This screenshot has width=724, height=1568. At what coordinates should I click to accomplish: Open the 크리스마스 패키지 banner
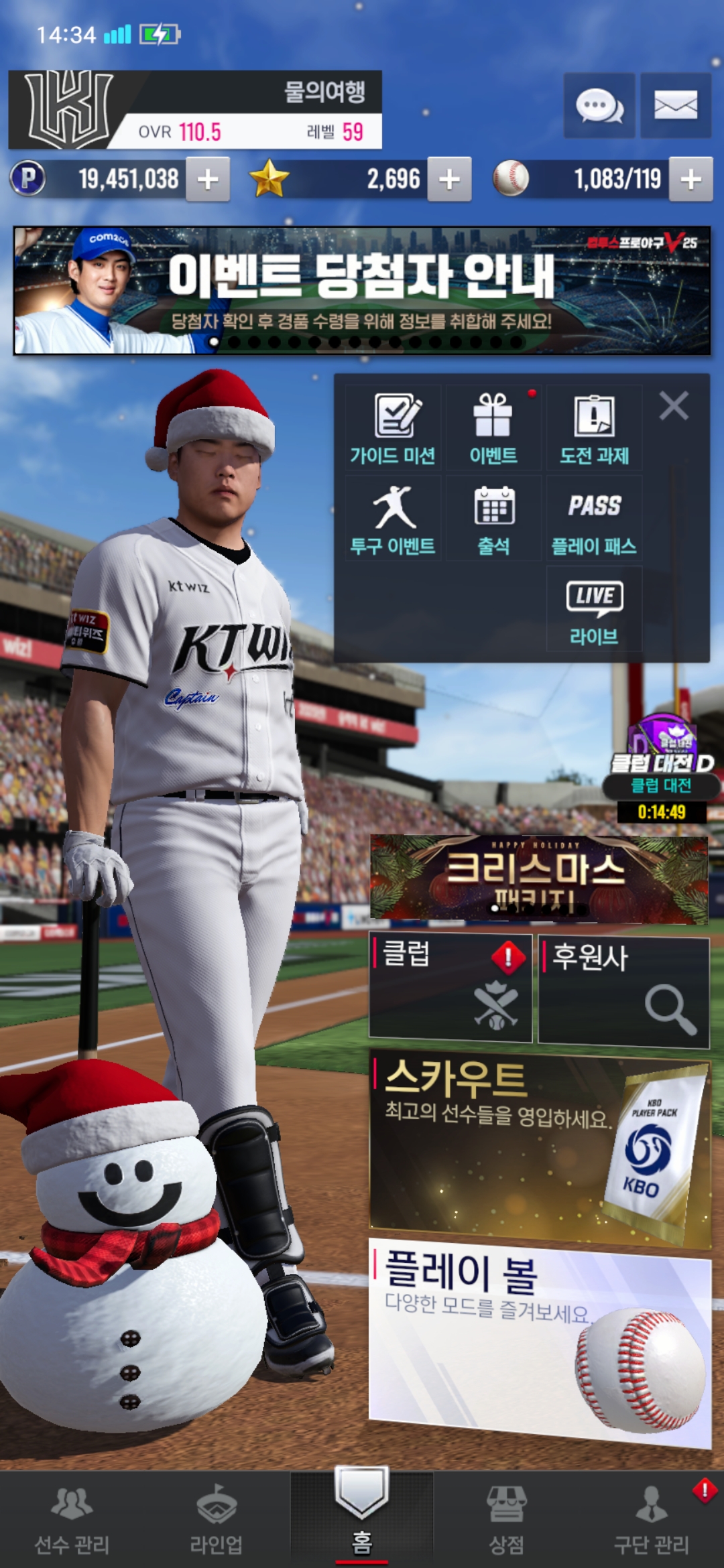pos(538,878)
